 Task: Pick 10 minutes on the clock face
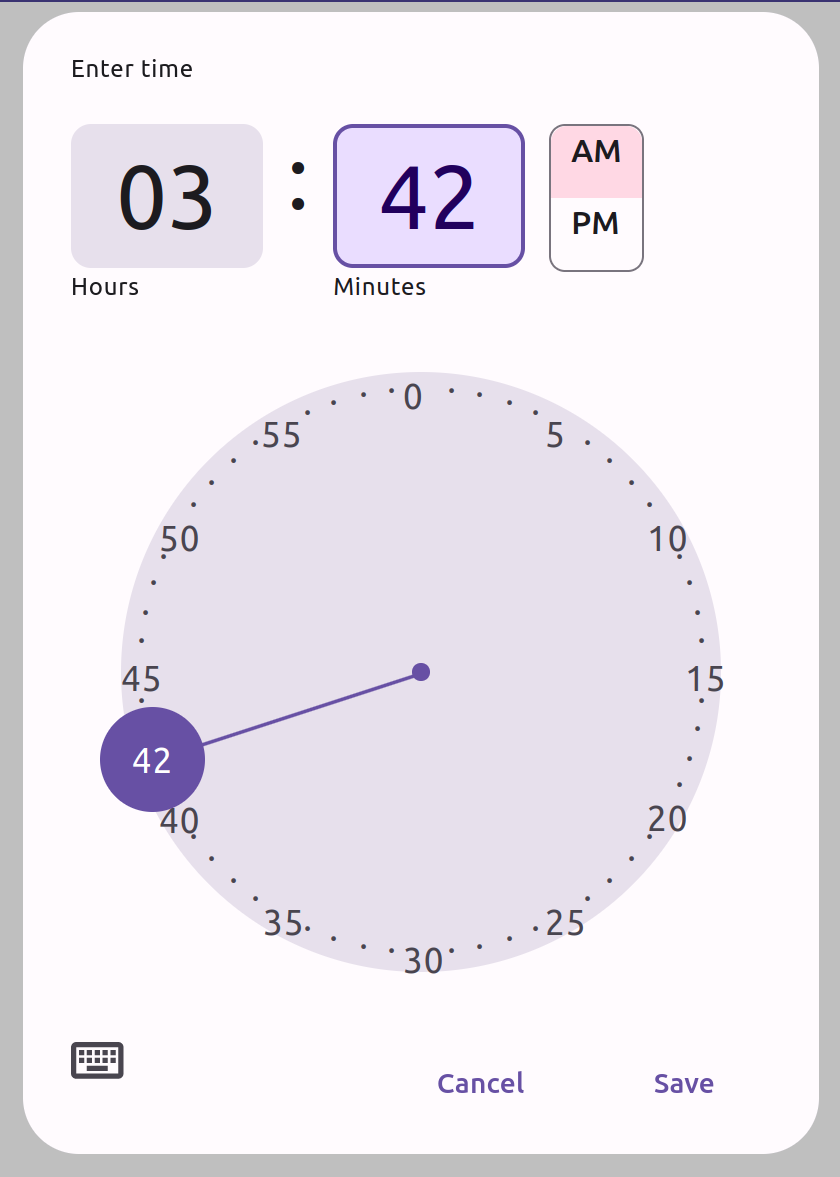click(x=667, y=540)
